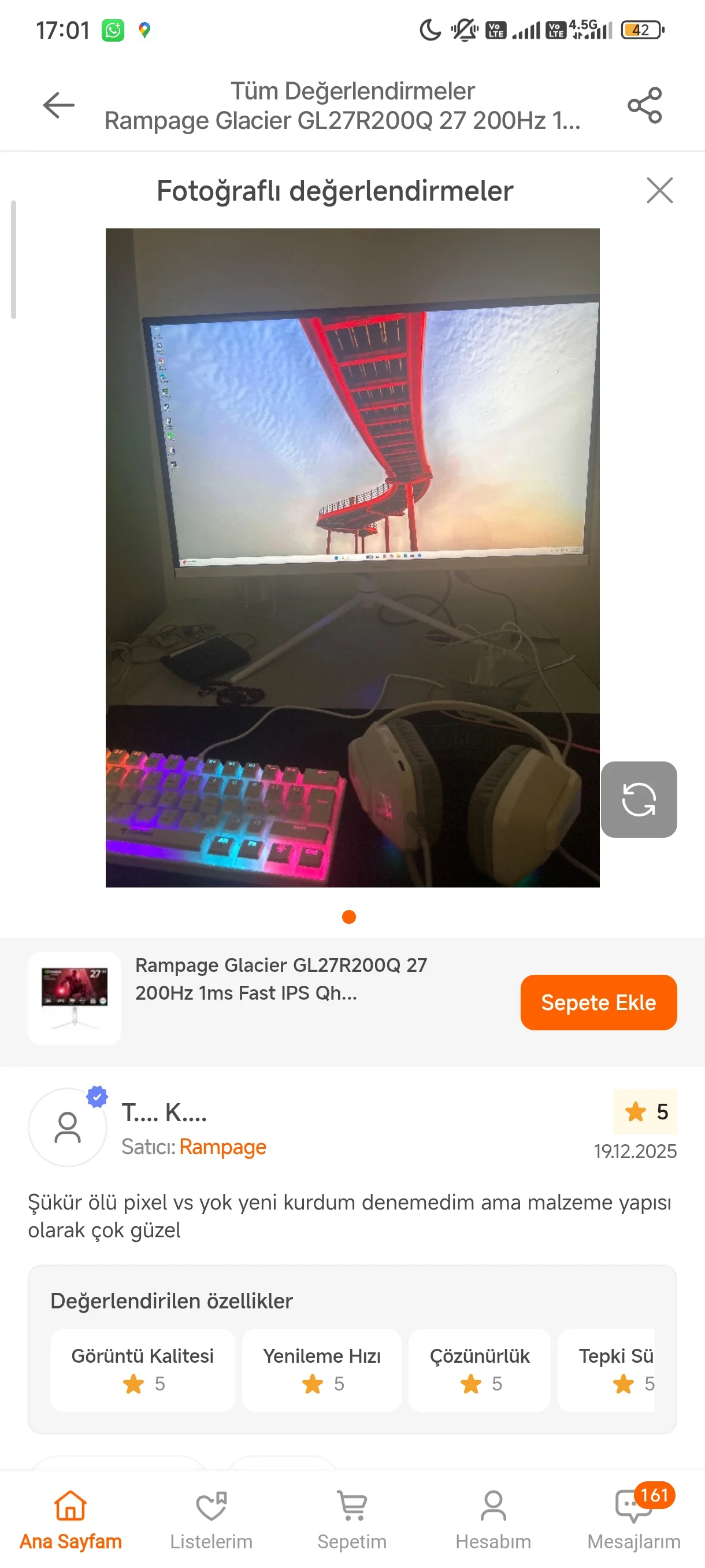Share this product's reviews

(x=644, y=105)
